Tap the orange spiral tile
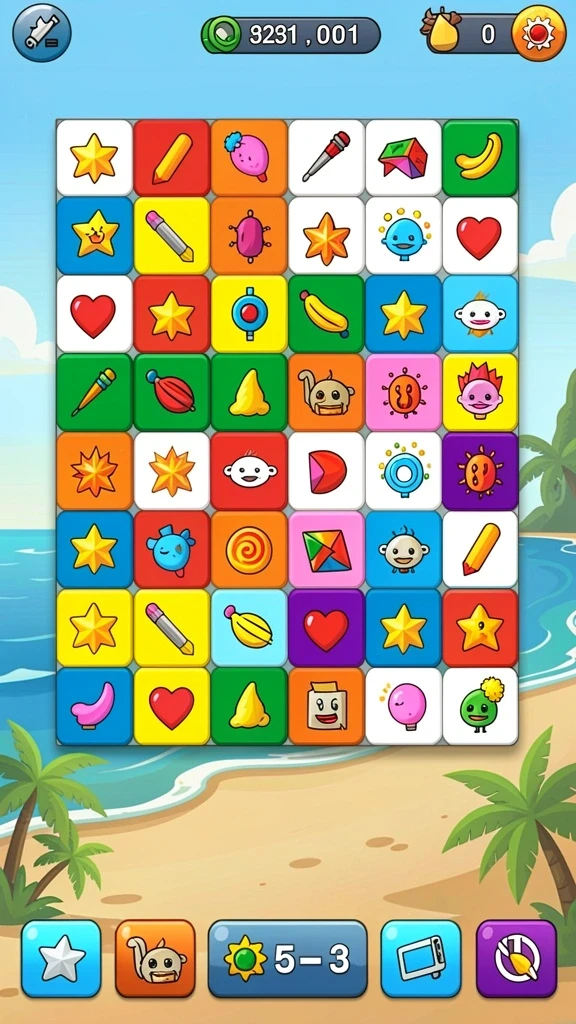Viewport: 576px width, 1024px height. click(x=249, y=549)
